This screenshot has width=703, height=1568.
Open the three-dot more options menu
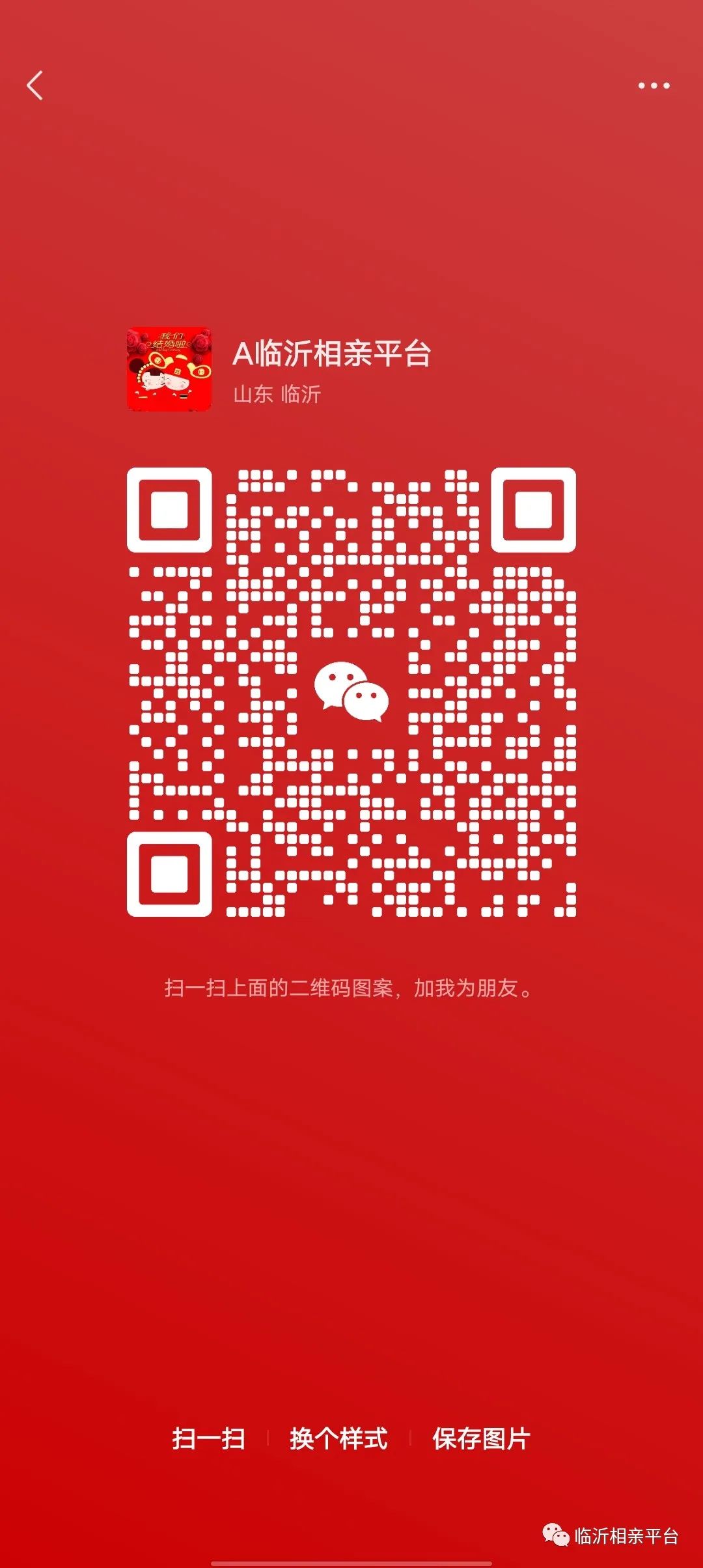[654, 85]
